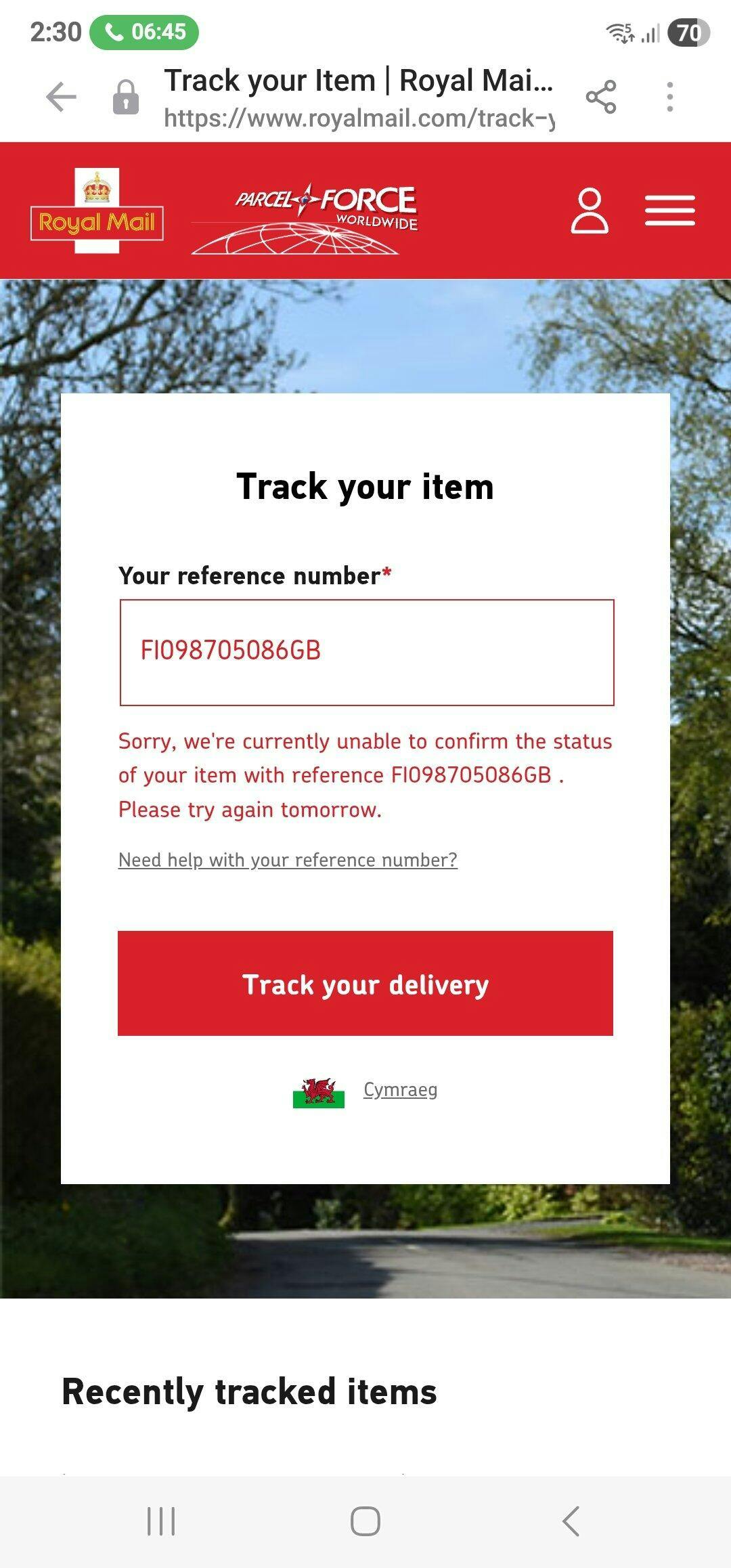The height and width of the screenshot is (1568, 731).
Task: Open the account profile icon
Action: pyautogui.click(x=590, y=211)
